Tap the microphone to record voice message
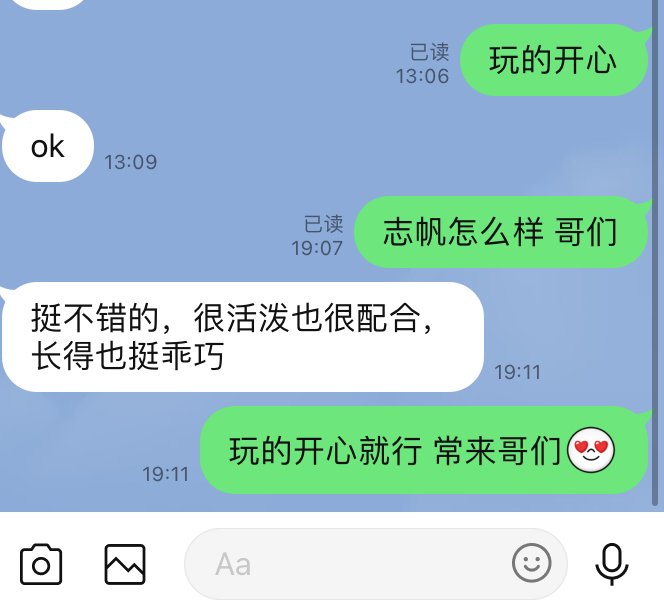The height and width of the screenshot is (614, 664). (612, 565)
